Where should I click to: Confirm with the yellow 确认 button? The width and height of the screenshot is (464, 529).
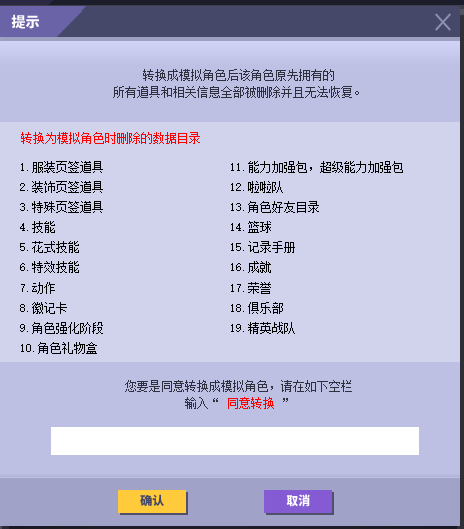coord(152,501)
